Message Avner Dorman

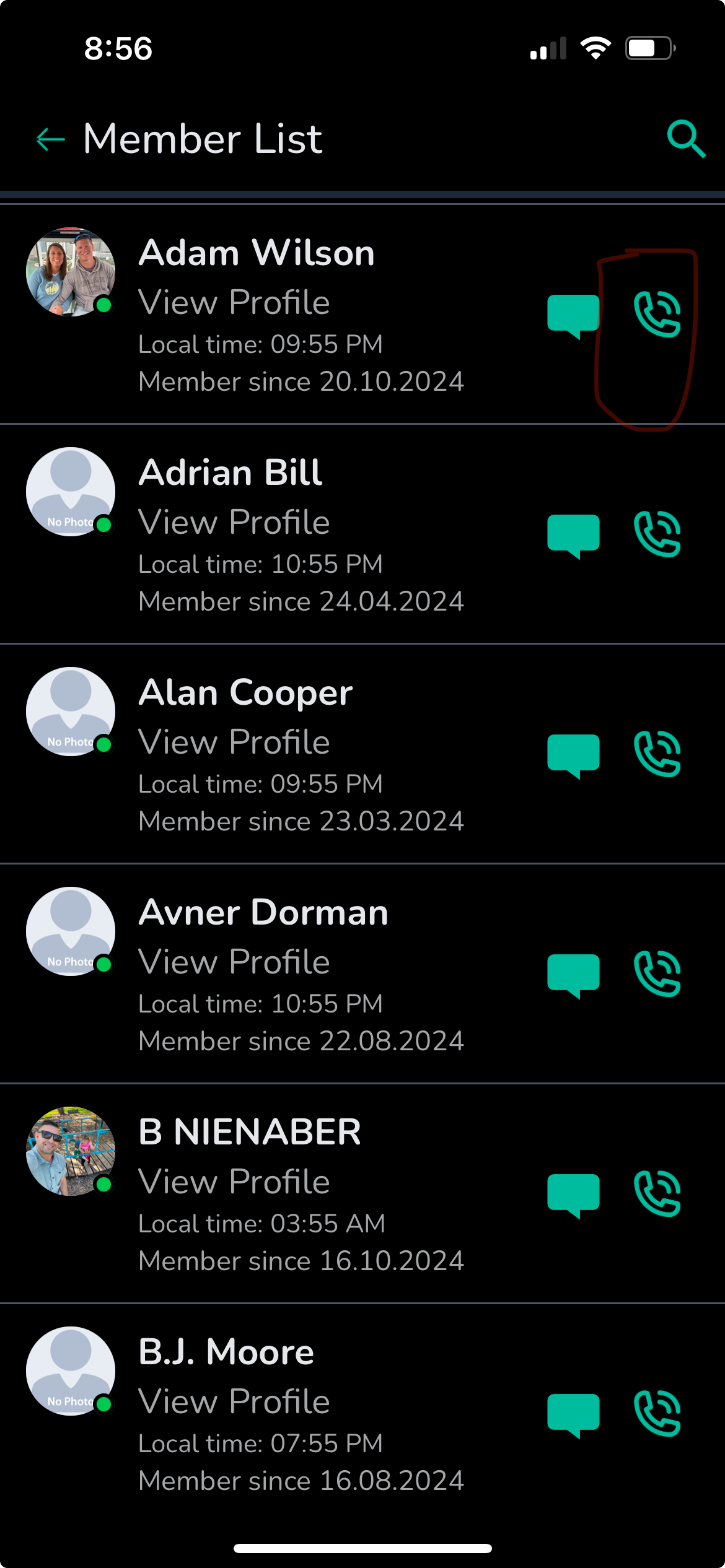coord(573,975)
